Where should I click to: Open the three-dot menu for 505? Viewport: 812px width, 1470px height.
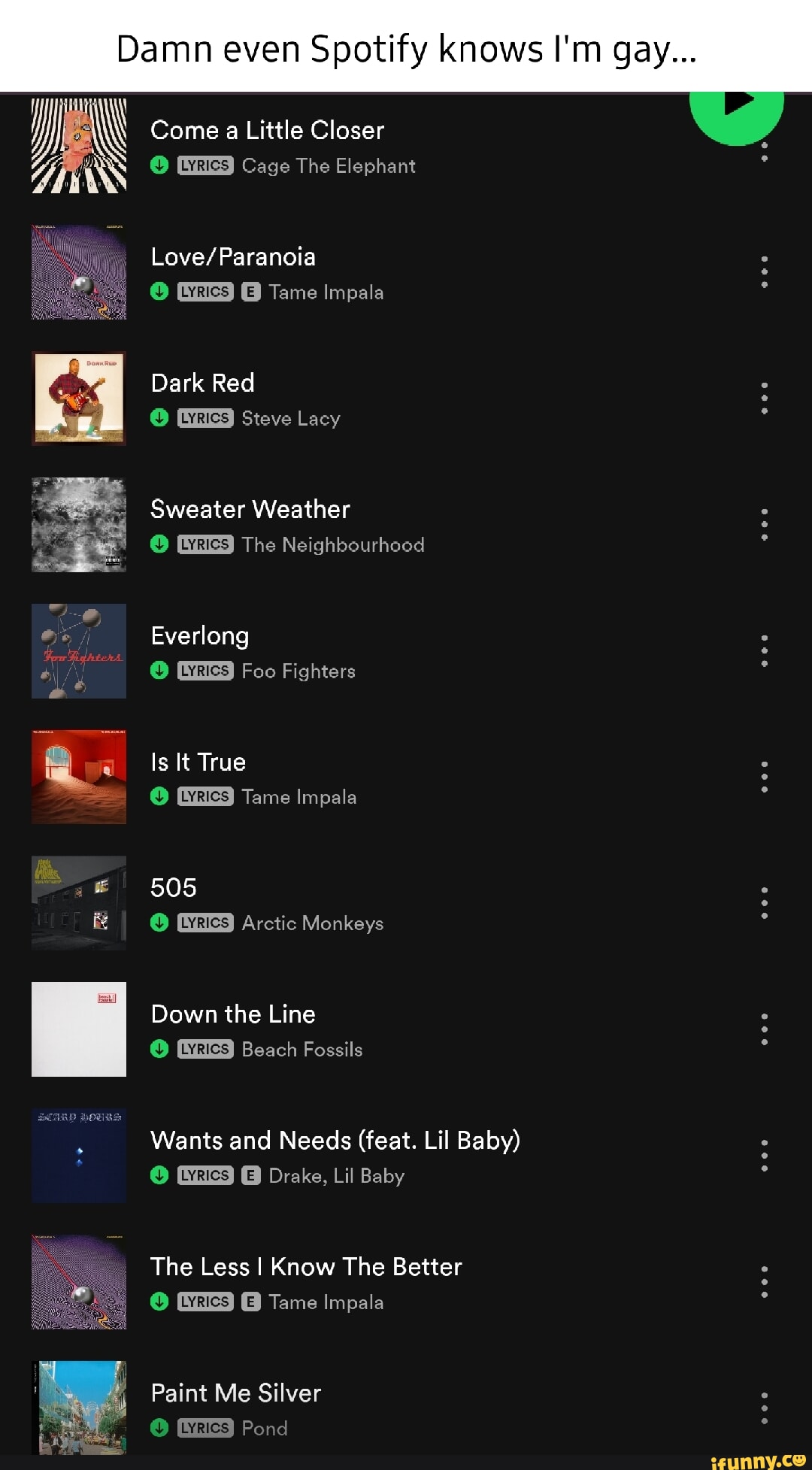764,903
